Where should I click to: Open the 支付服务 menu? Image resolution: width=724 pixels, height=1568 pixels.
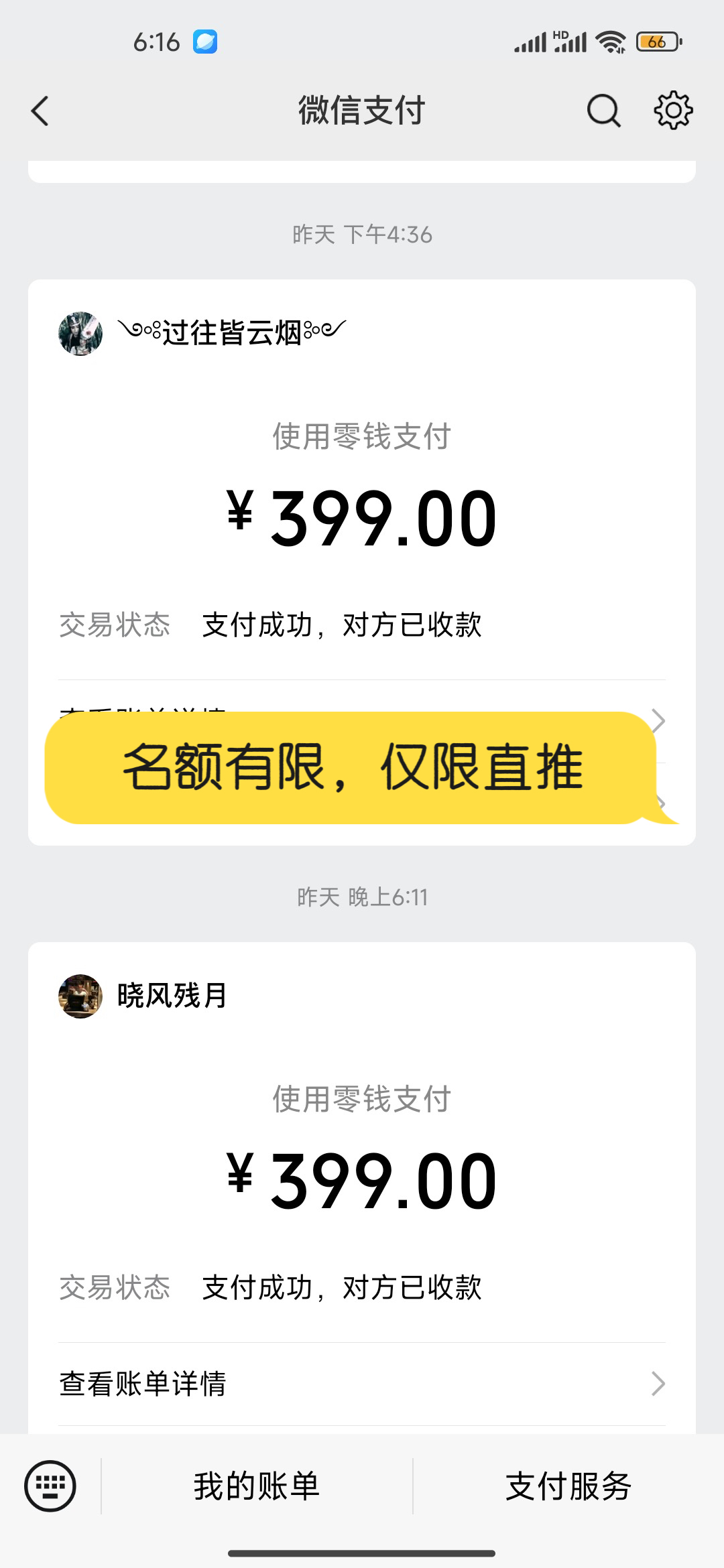point(568,1486)
